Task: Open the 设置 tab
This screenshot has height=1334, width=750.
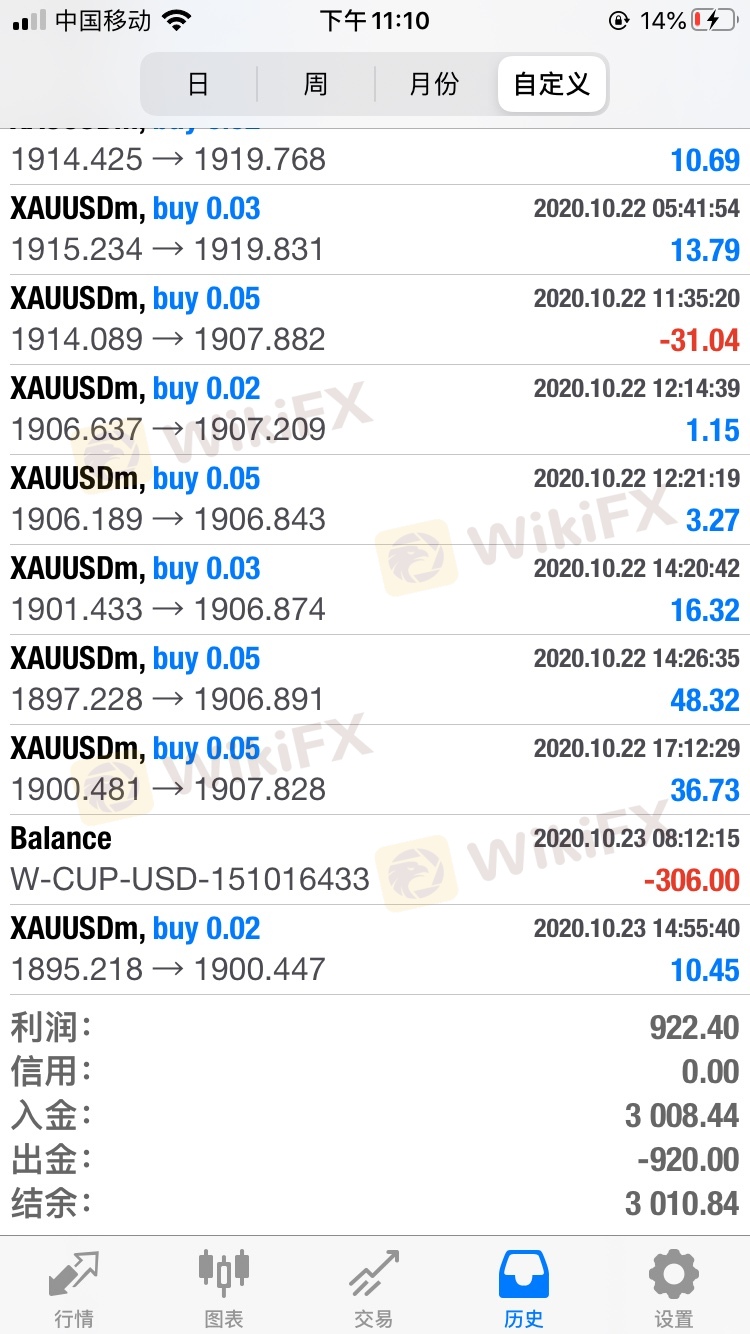Action: click(x=674, y=1288)
